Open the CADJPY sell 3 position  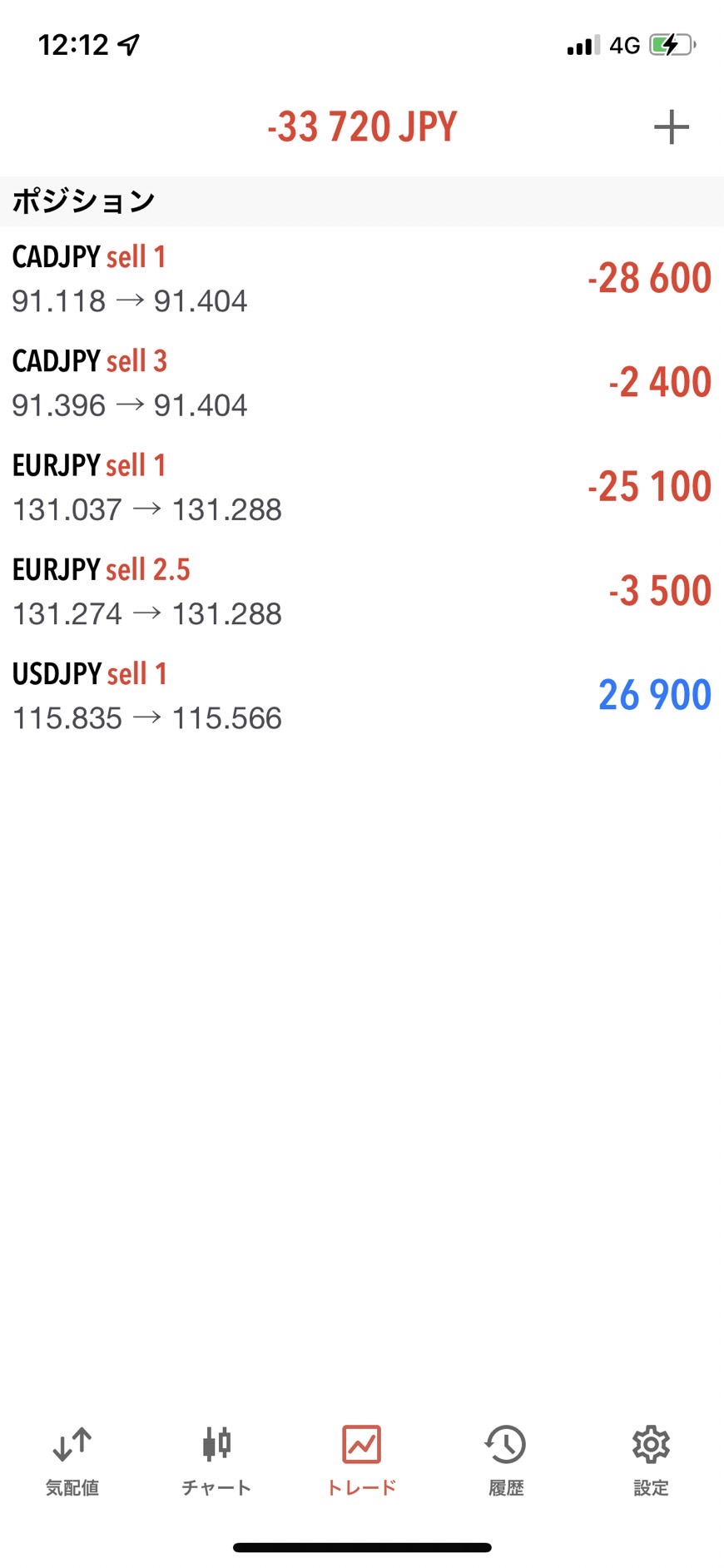point(361,383)
